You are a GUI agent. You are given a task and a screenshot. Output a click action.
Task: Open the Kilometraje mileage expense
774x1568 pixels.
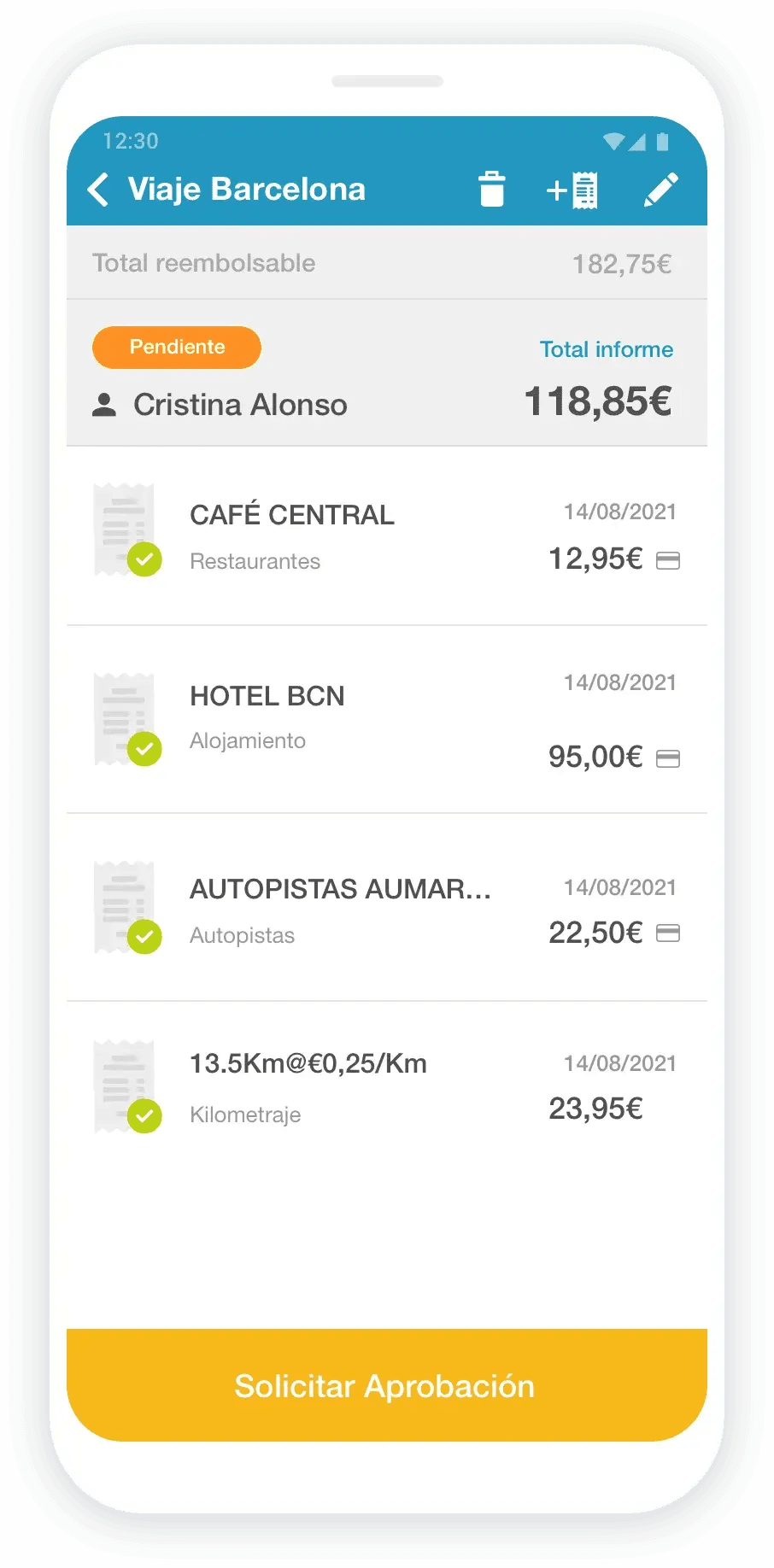[386, 1086]
